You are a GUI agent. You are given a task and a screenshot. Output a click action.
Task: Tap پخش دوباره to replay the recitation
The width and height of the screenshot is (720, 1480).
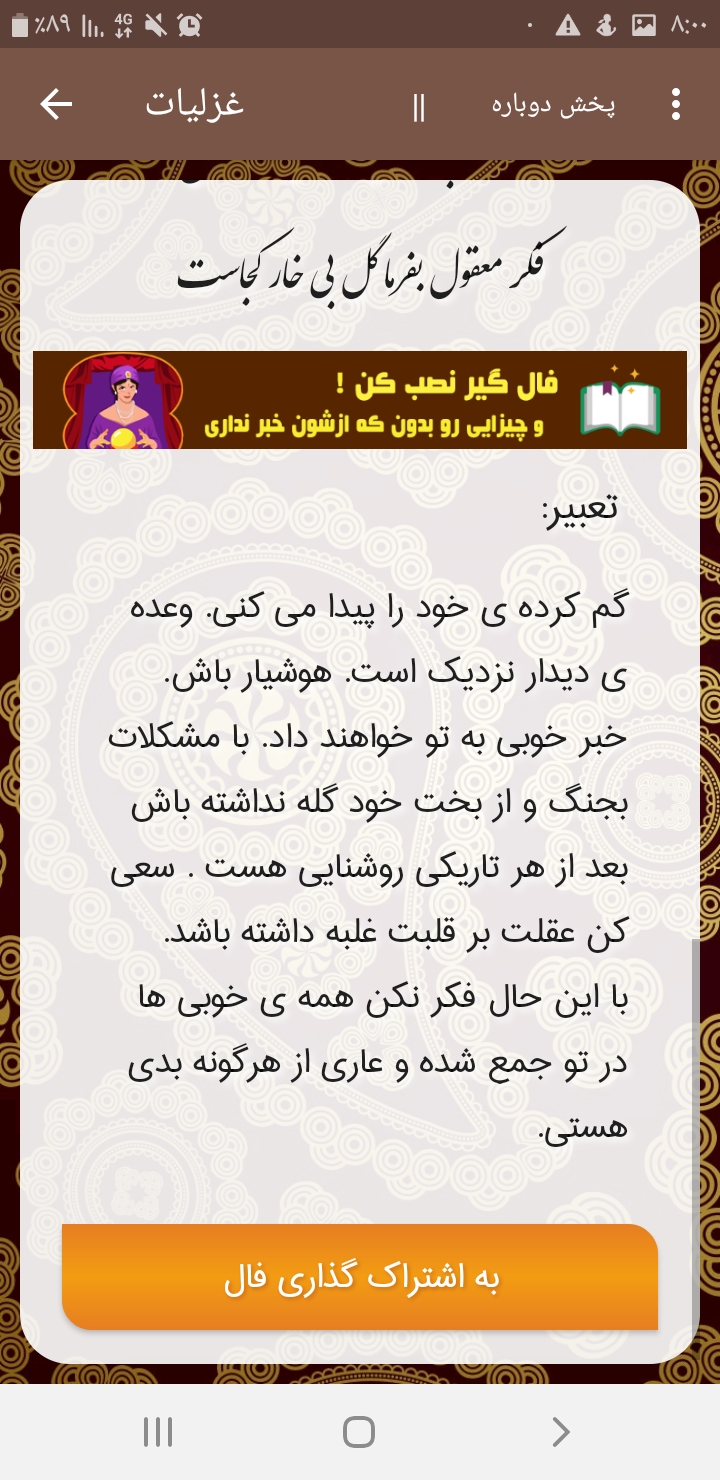click(553, 107)
